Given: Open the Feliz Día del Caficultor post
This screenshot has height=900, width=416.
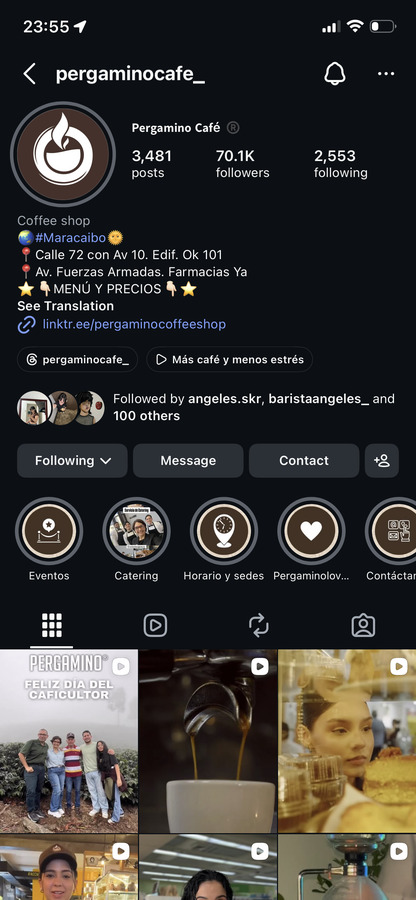Looking at the screenshot, I should [x=69, y=741].
